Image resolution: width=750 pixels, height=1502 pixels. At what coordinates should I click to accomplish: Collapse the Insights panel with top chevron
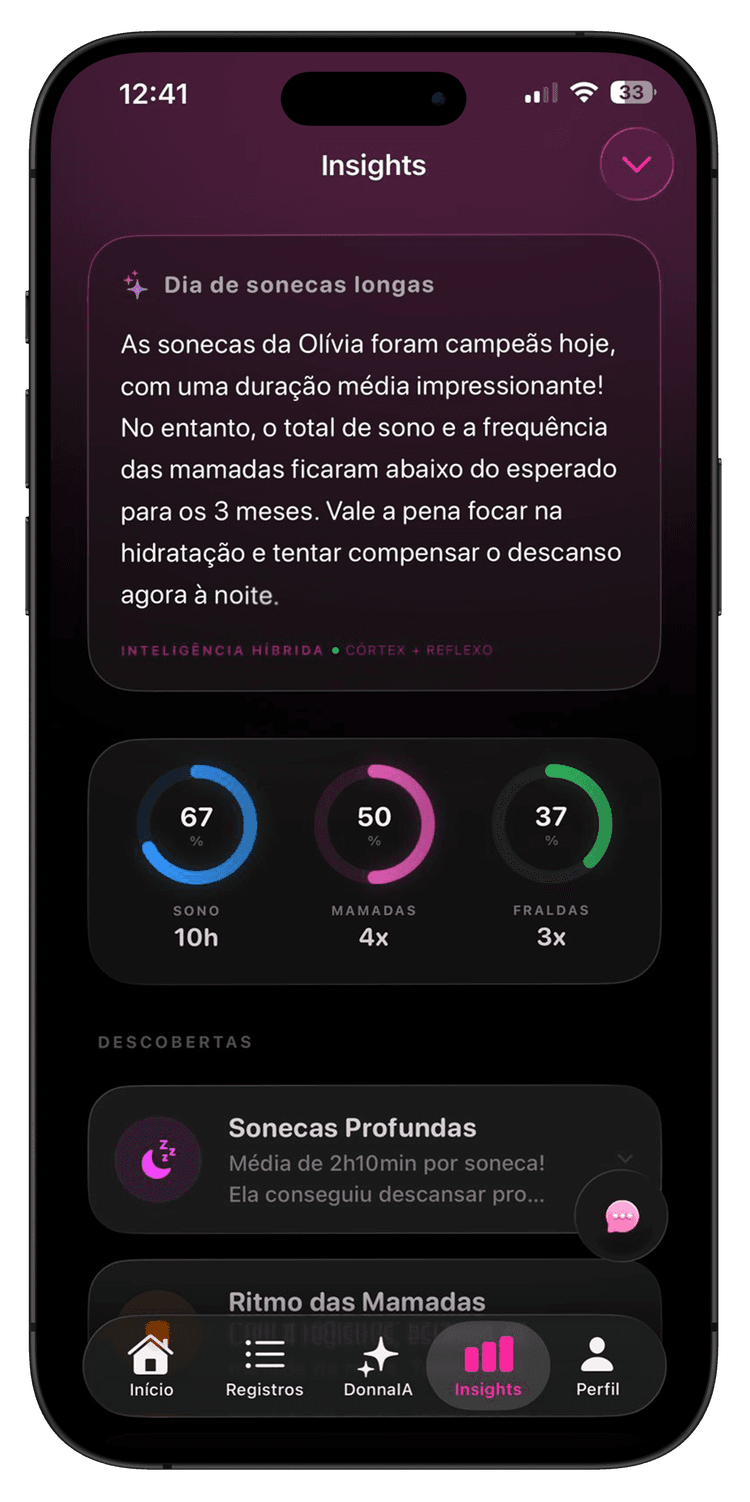click(637, 163)
